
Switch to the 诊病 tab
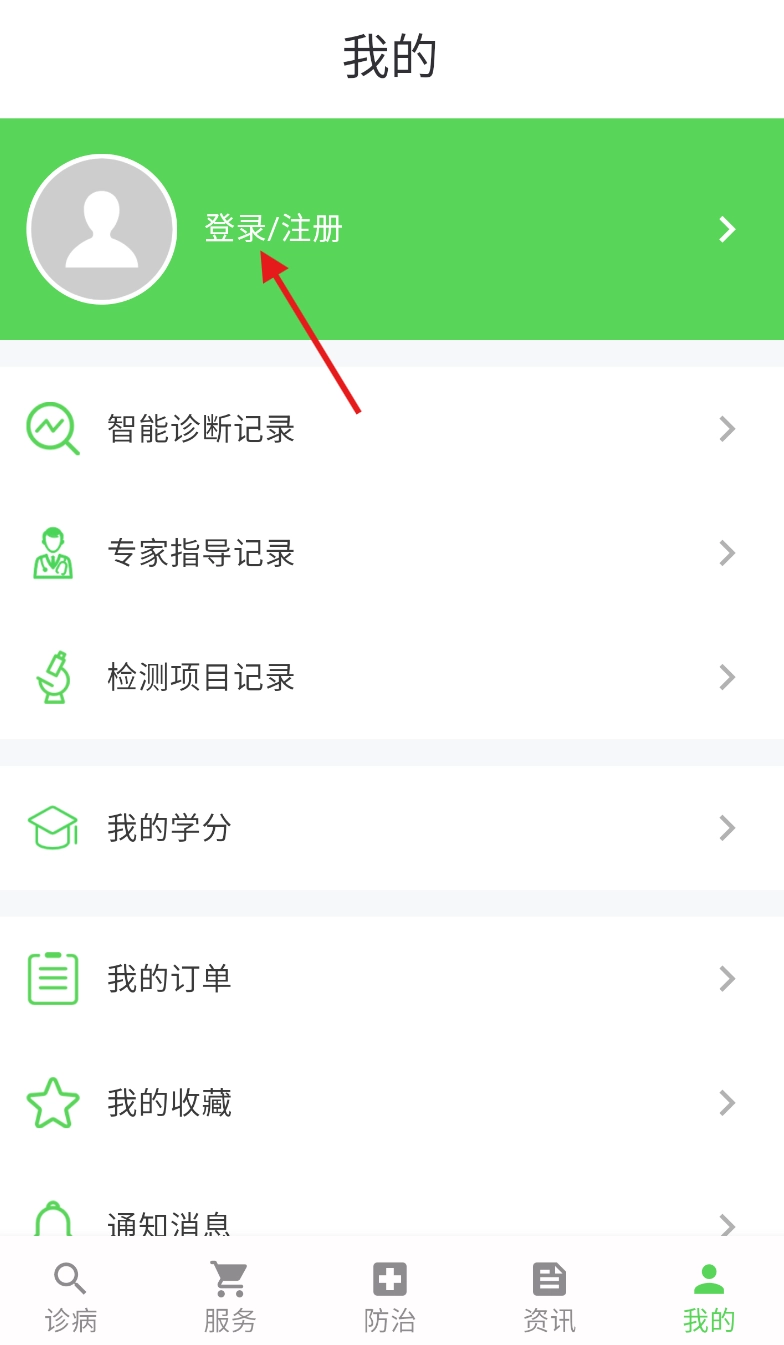pos(71,1297)
